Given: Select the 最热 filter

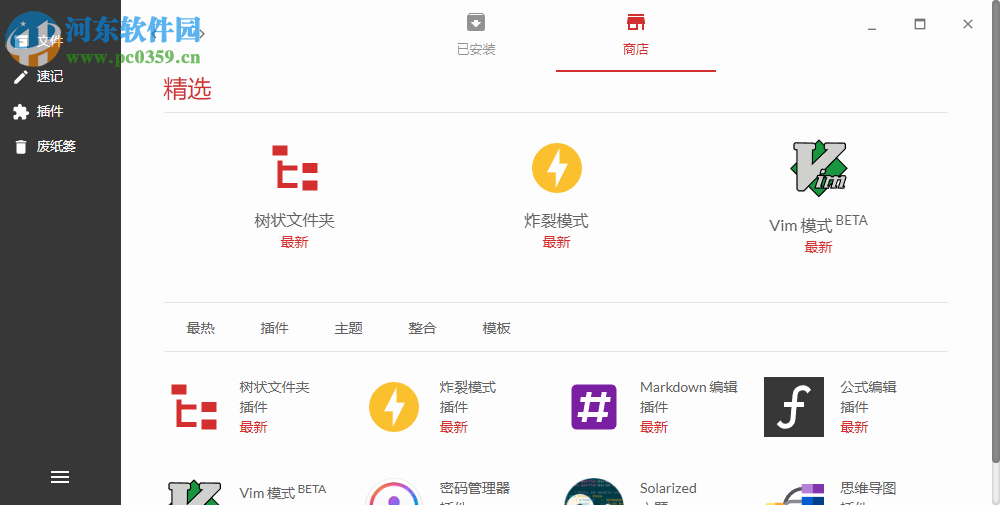Looking at the screenshot, I should pos(200,328).
